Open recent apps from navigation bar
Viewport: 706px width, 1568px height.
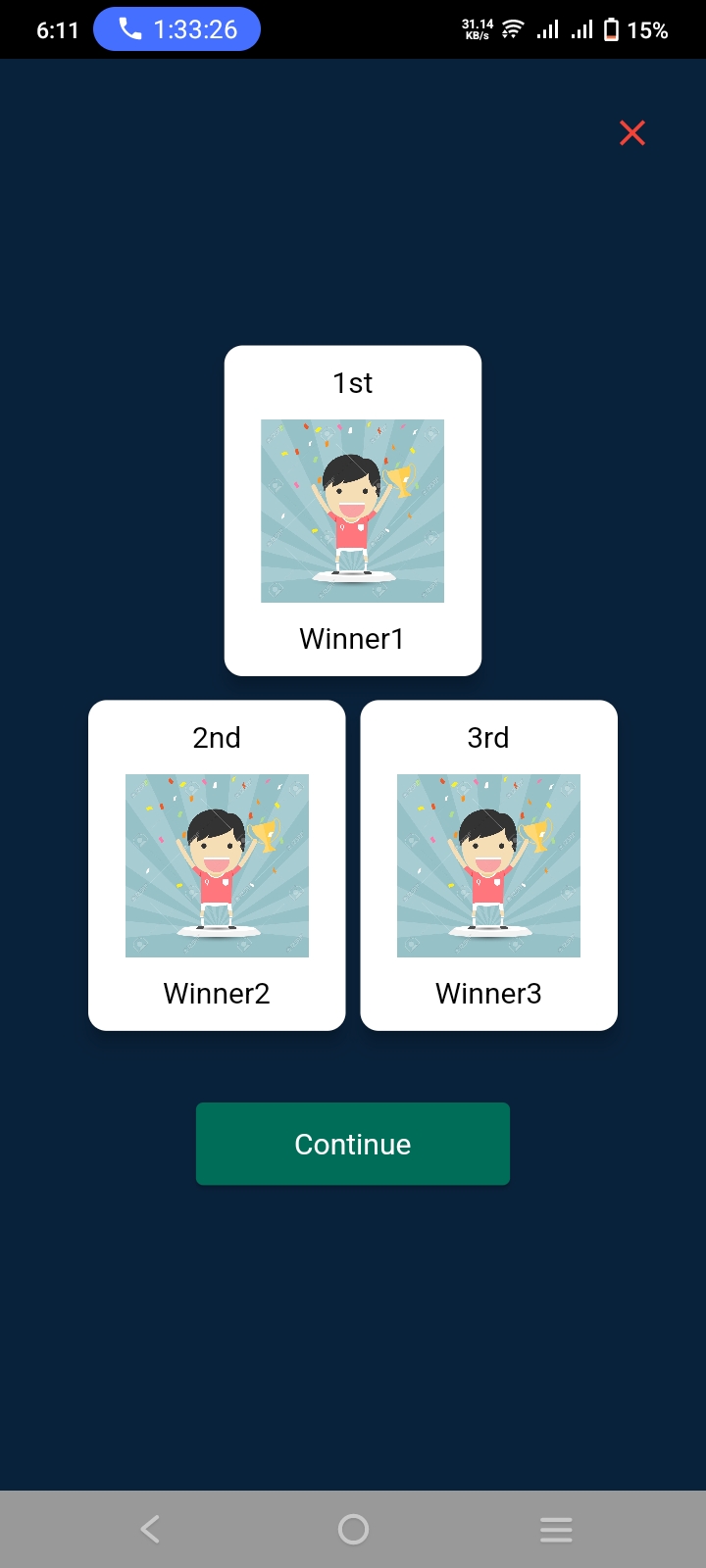556,1529
